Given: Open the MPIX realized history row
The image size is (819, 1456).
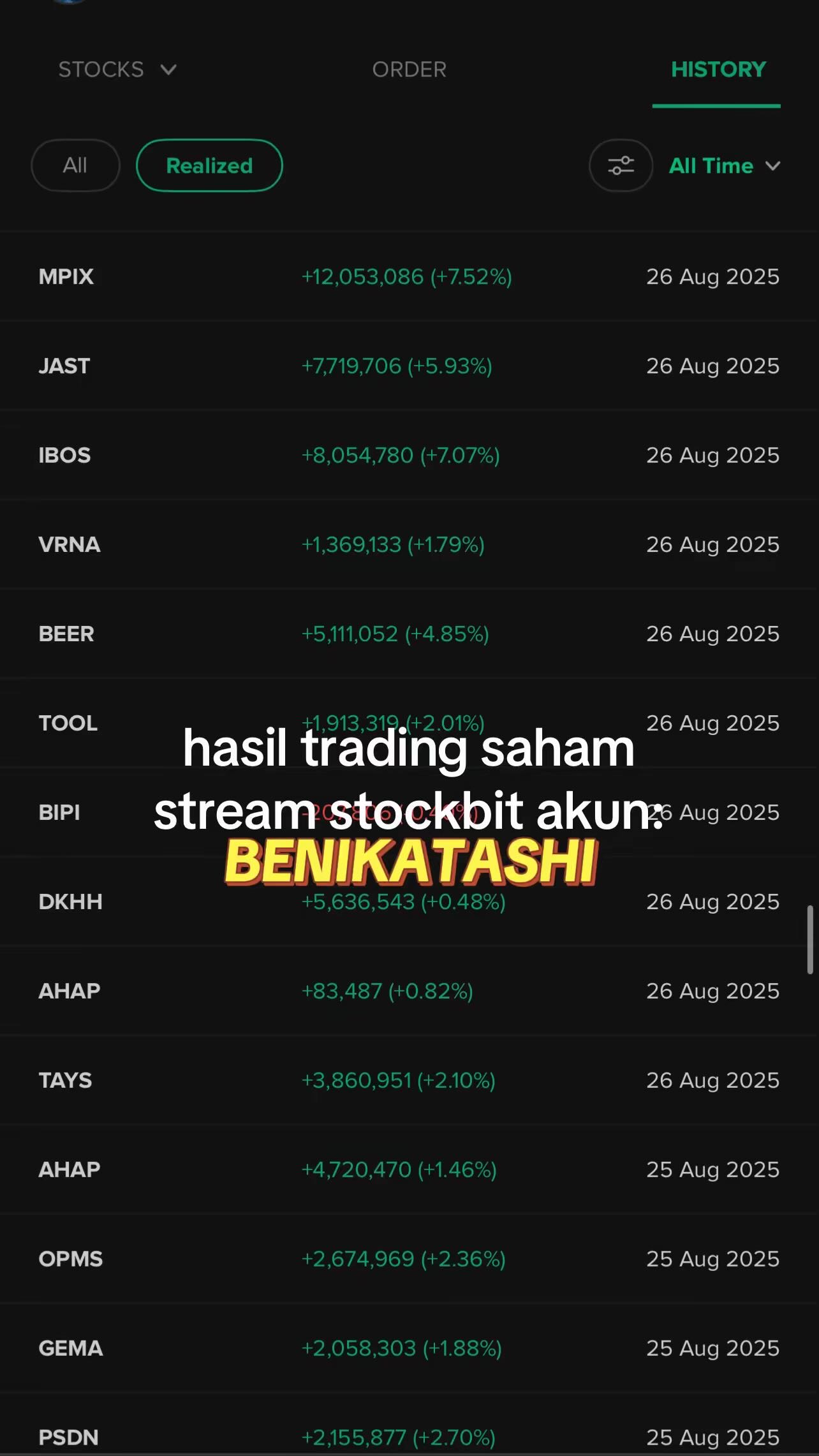Looking at the screenshot, I should 408,276.
